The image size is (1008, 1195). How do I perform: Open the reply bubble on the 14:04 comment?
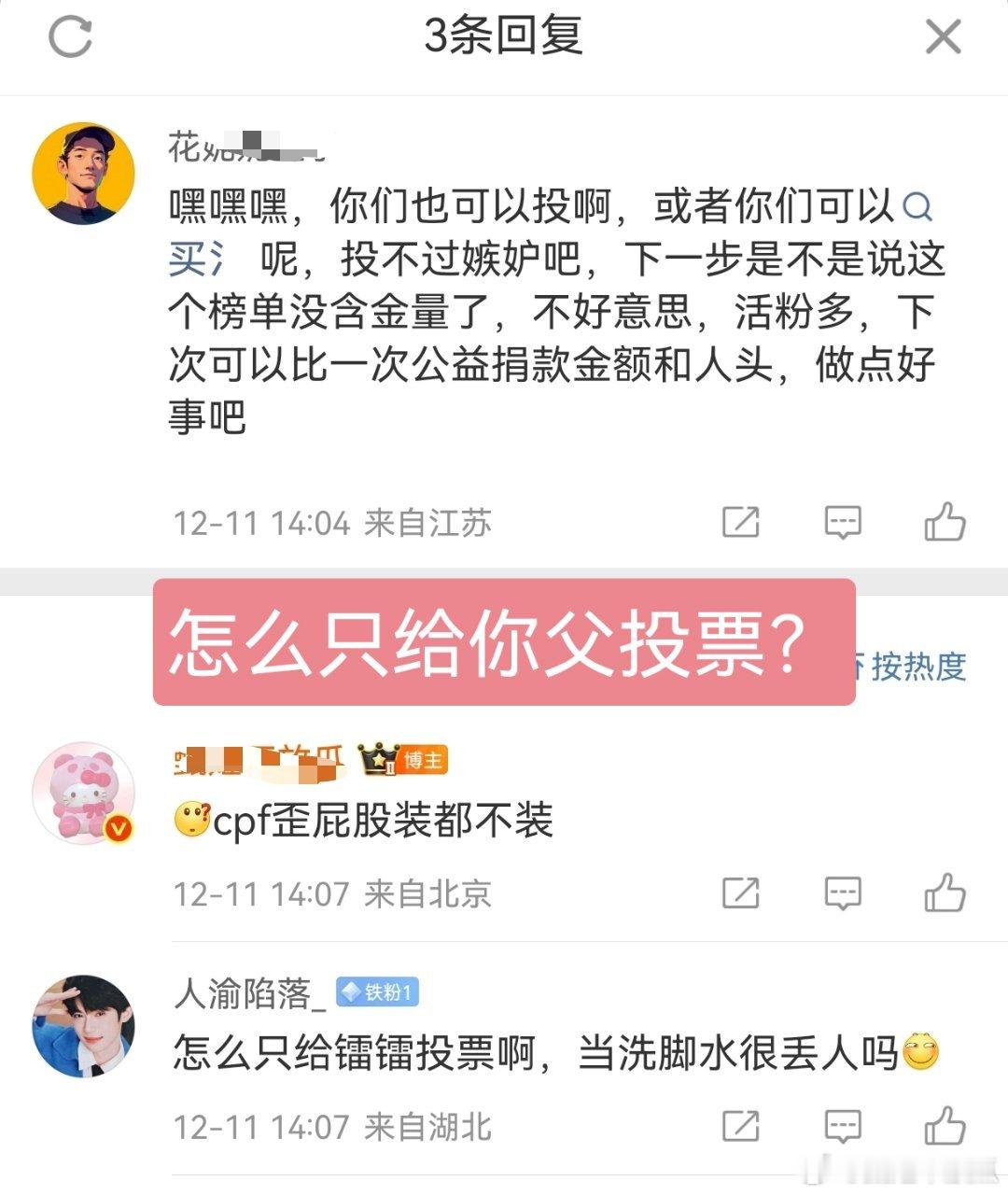842,523
